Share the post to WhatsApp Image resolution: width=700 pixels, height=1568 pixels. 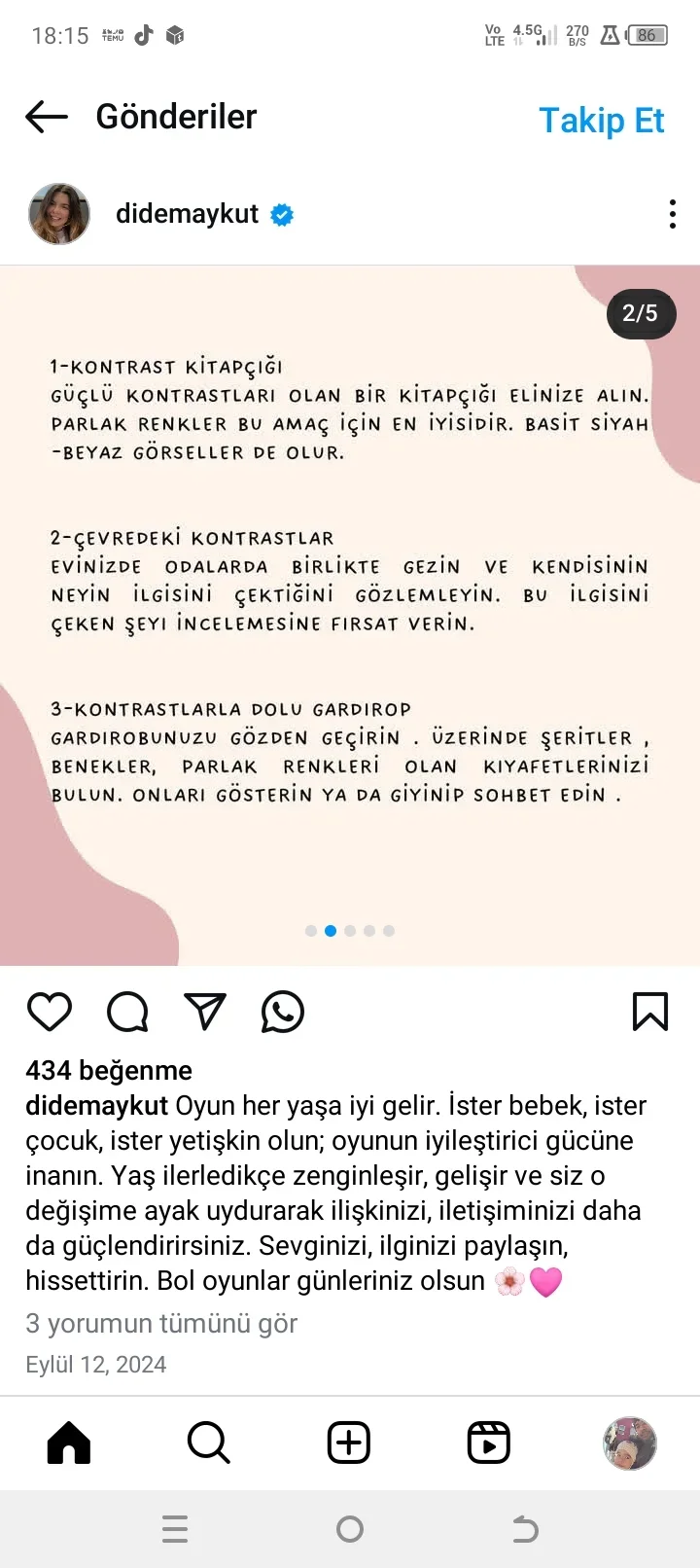pos(283,1012)
